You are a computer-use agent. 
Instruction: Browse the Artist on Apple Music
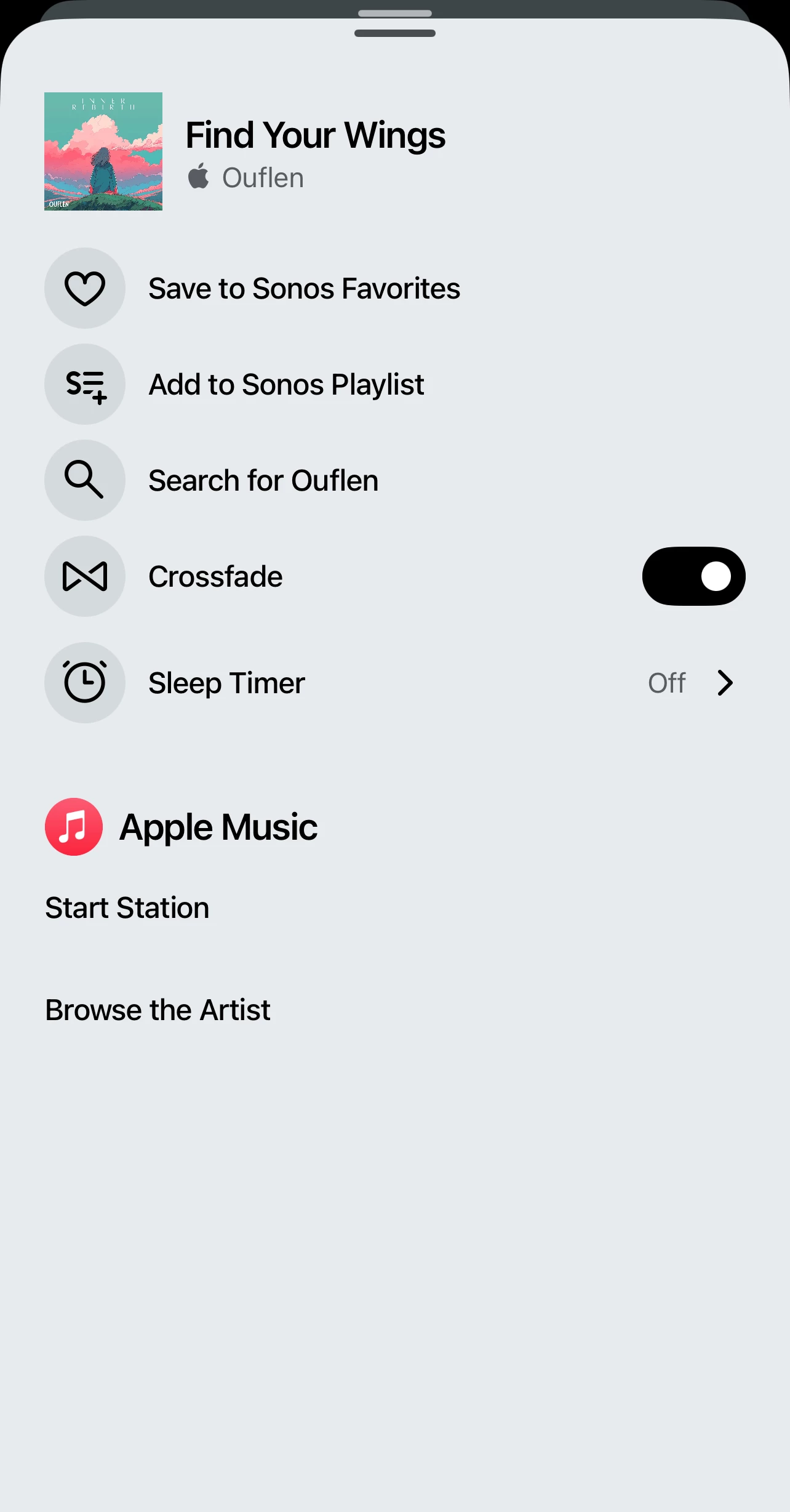[158, 1010]
